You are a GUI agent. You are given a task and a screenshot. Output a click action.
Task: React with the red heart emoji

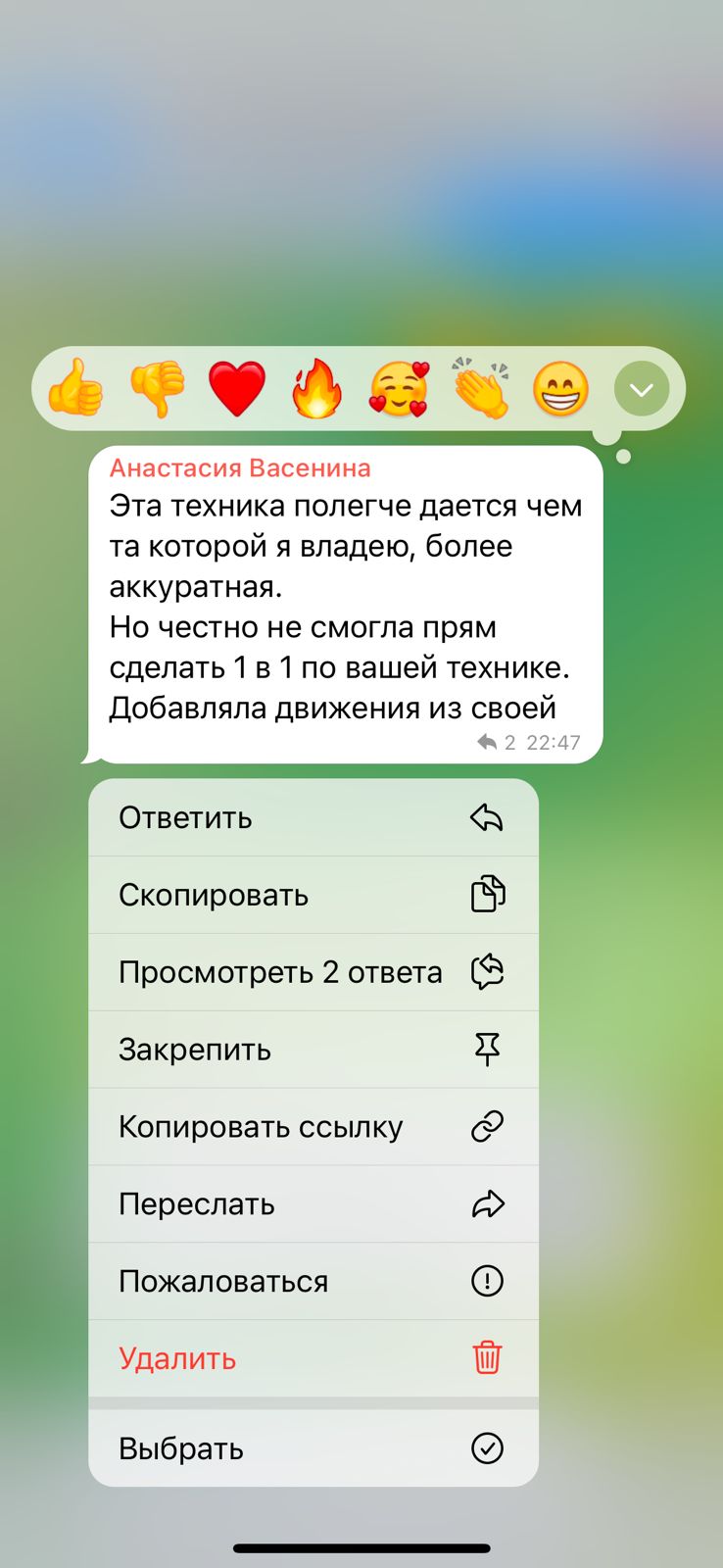[x=237, y=388]
